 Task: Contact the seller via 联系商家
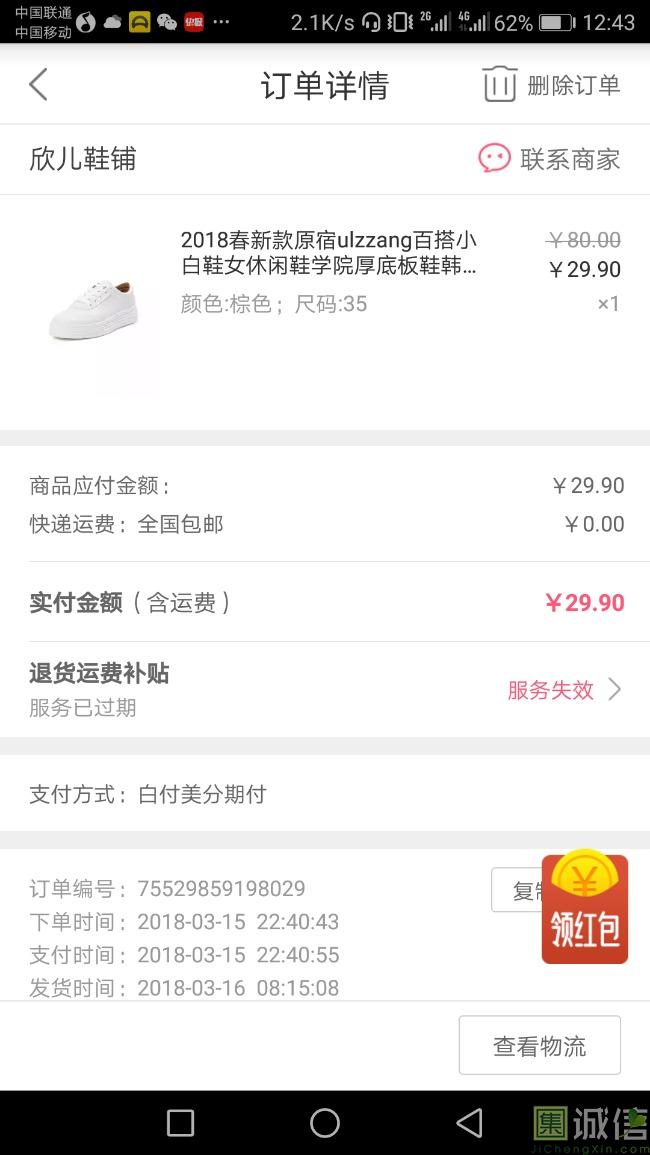click(x=549, y=159)
